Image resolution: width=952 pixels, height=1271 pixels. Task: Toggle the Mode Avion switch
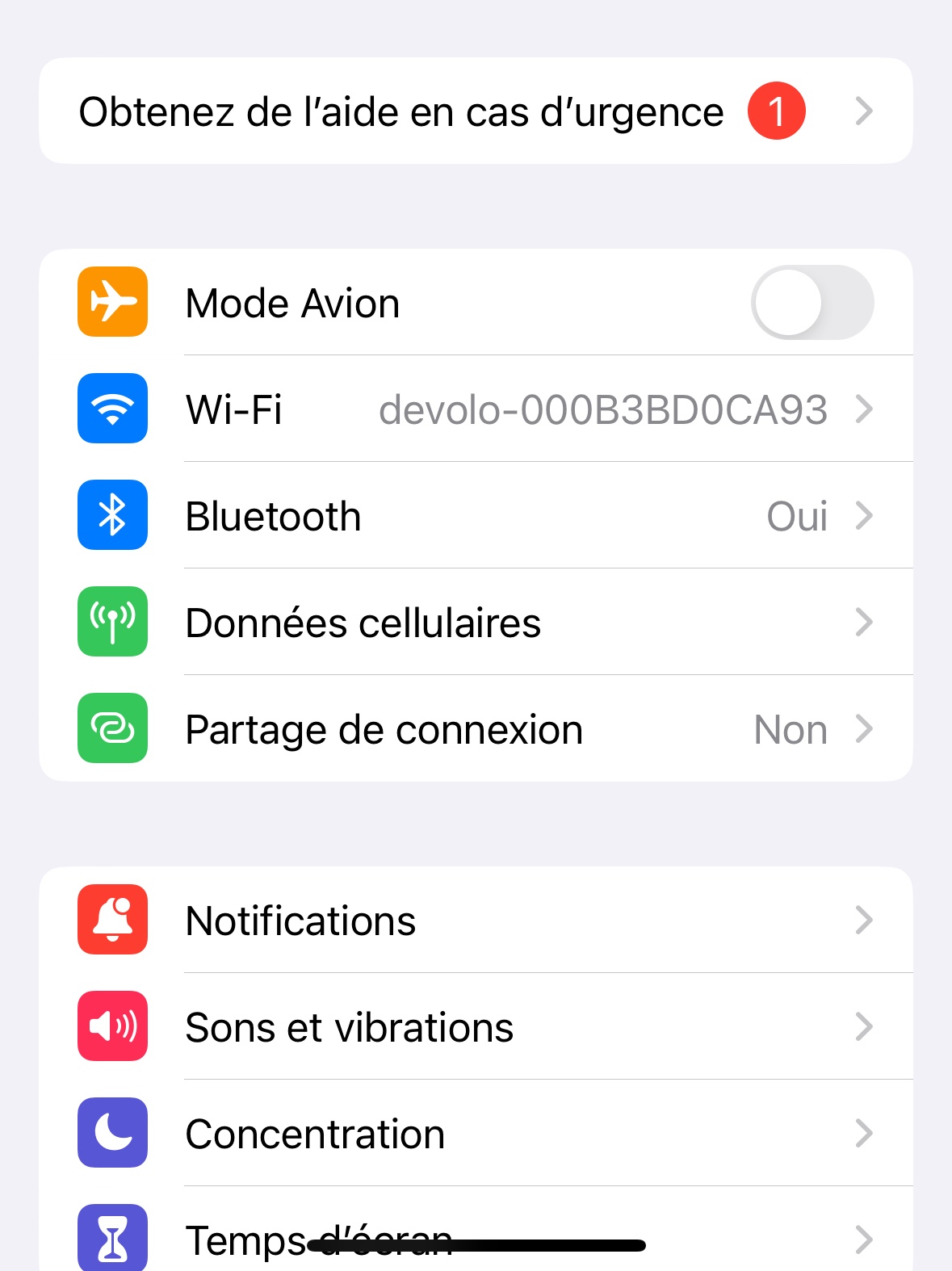(812, 303)
